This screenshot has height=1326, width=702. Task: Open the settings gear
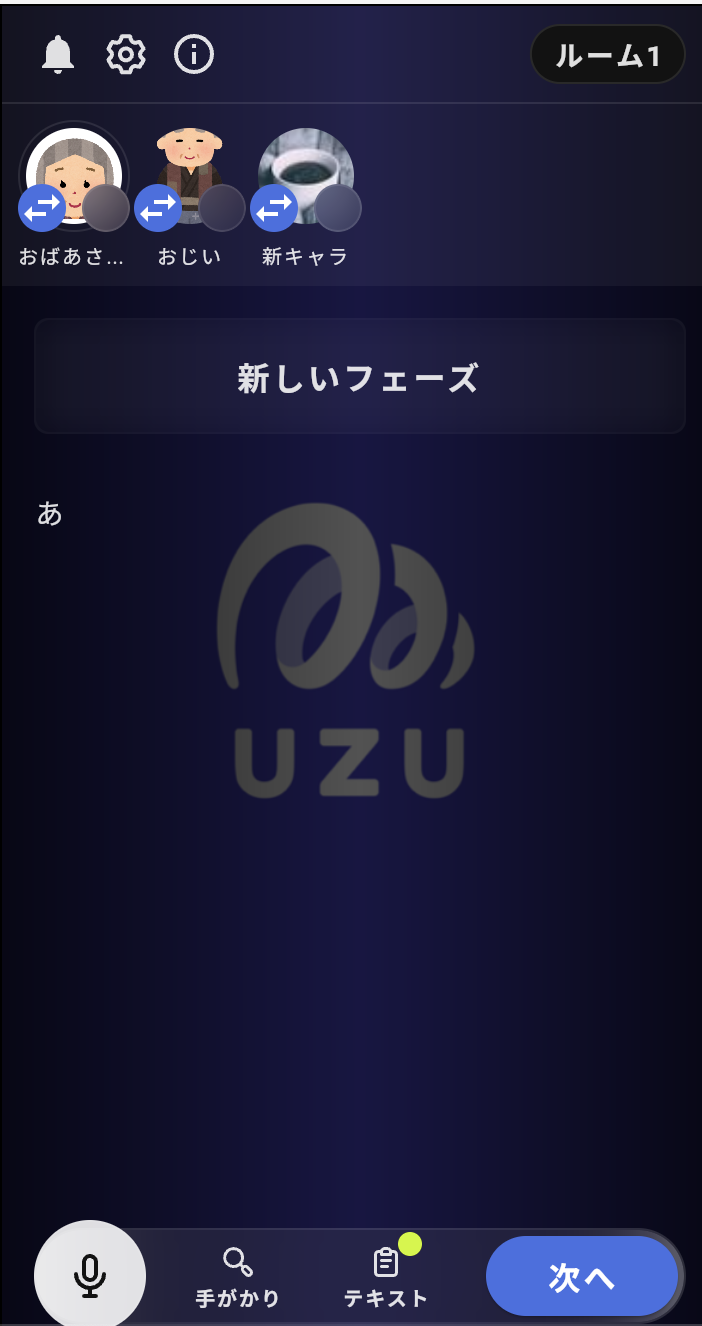click(126, 54)
